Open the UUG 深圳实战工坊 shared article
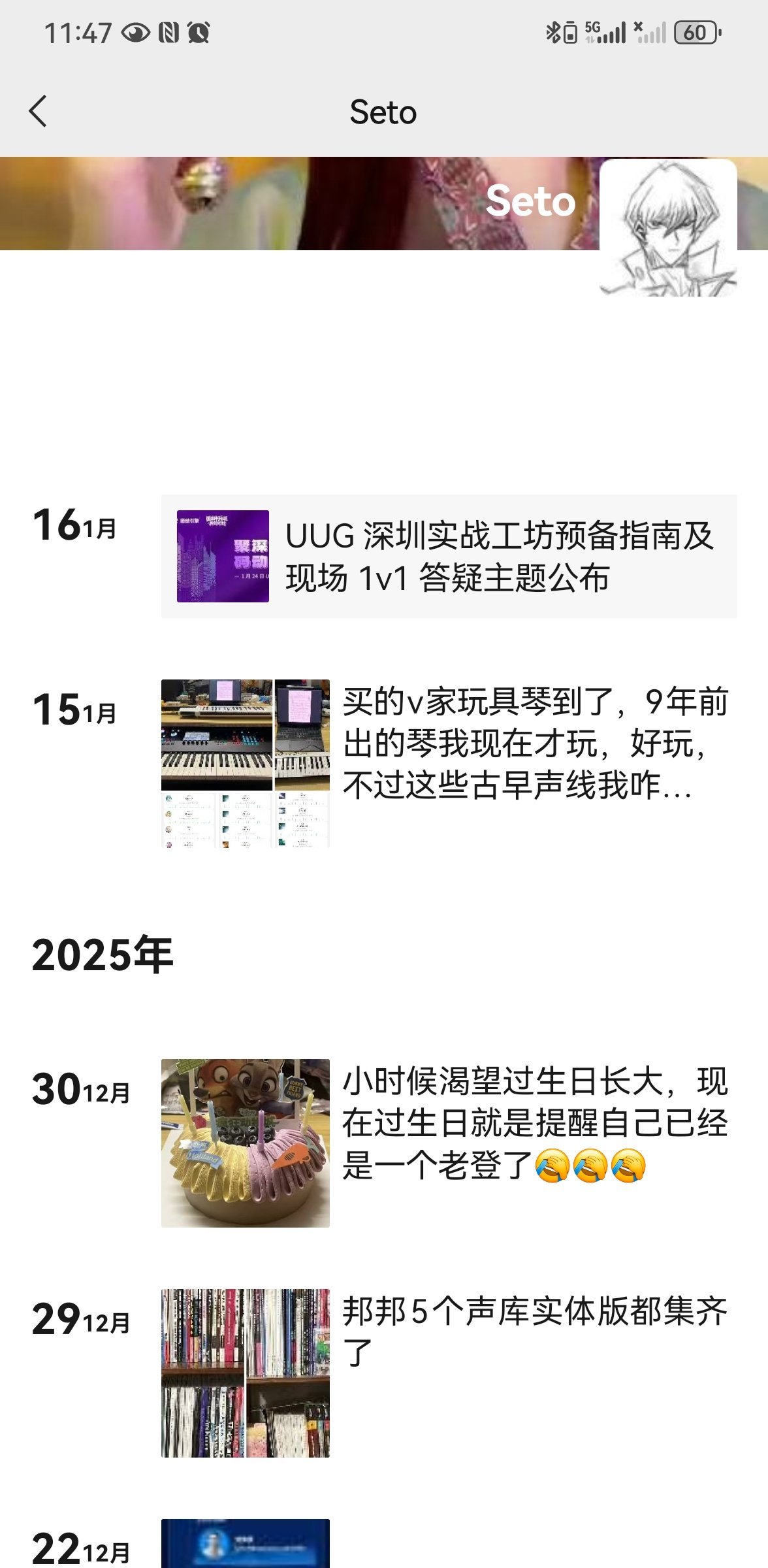This screenshot has width=768, height=1568. pos(449,556)
